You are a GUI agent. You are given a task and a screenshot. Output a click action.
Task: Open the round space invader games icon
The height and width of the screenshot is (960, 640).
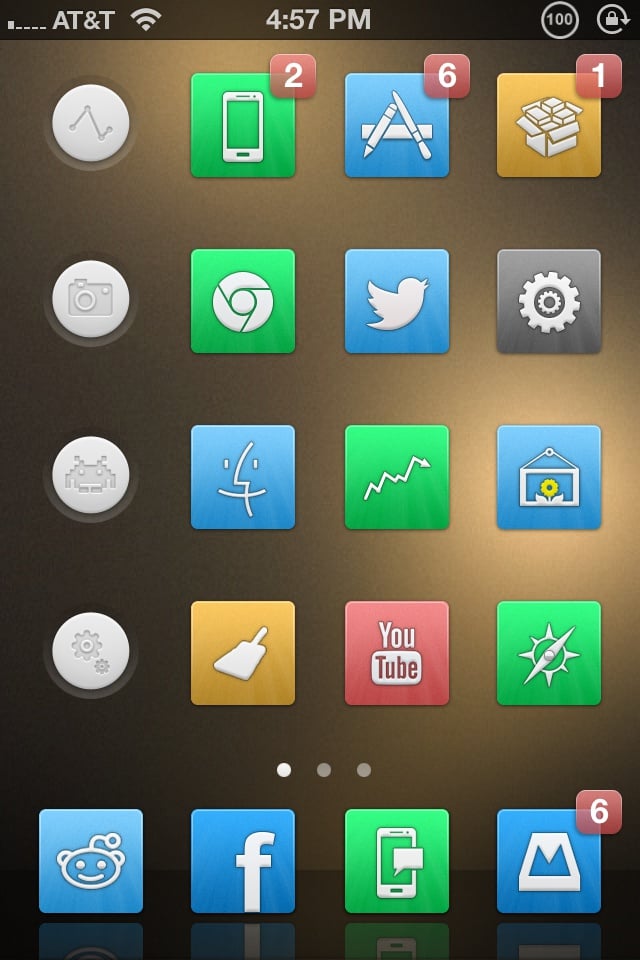91,475
